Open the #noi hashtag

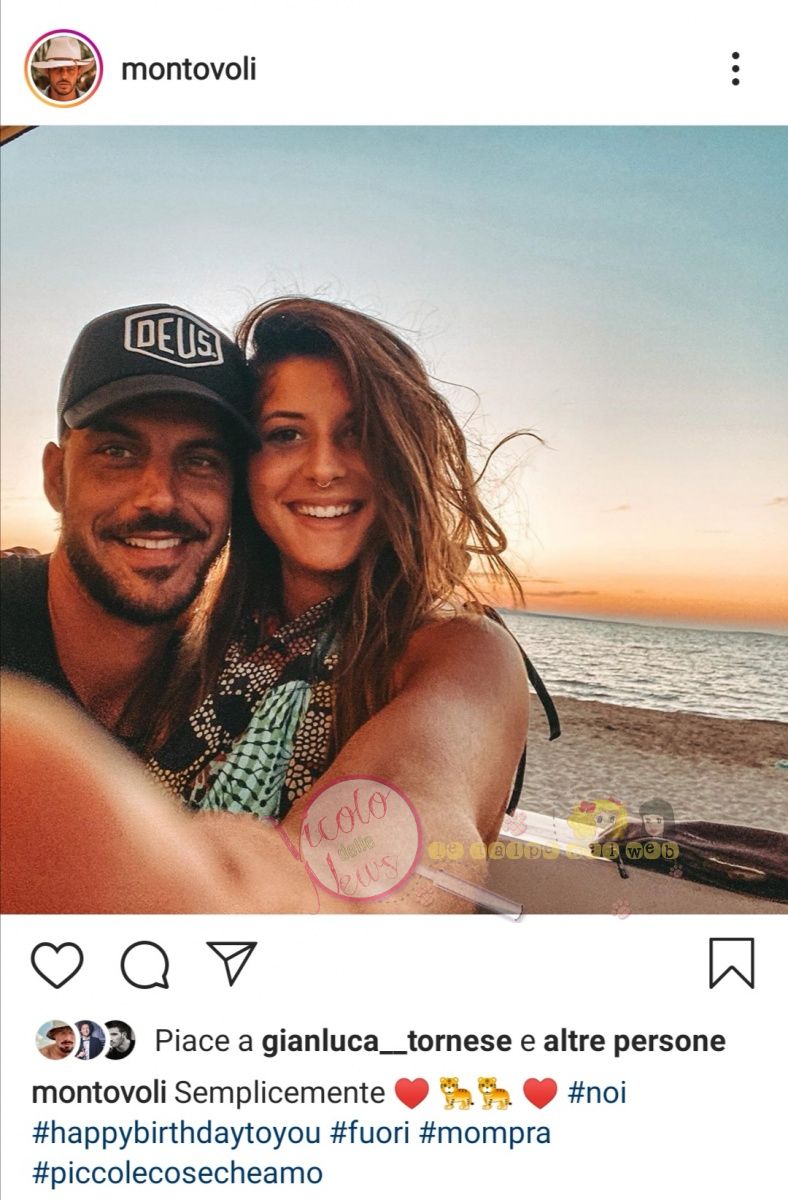click(x=597, y=1092)
